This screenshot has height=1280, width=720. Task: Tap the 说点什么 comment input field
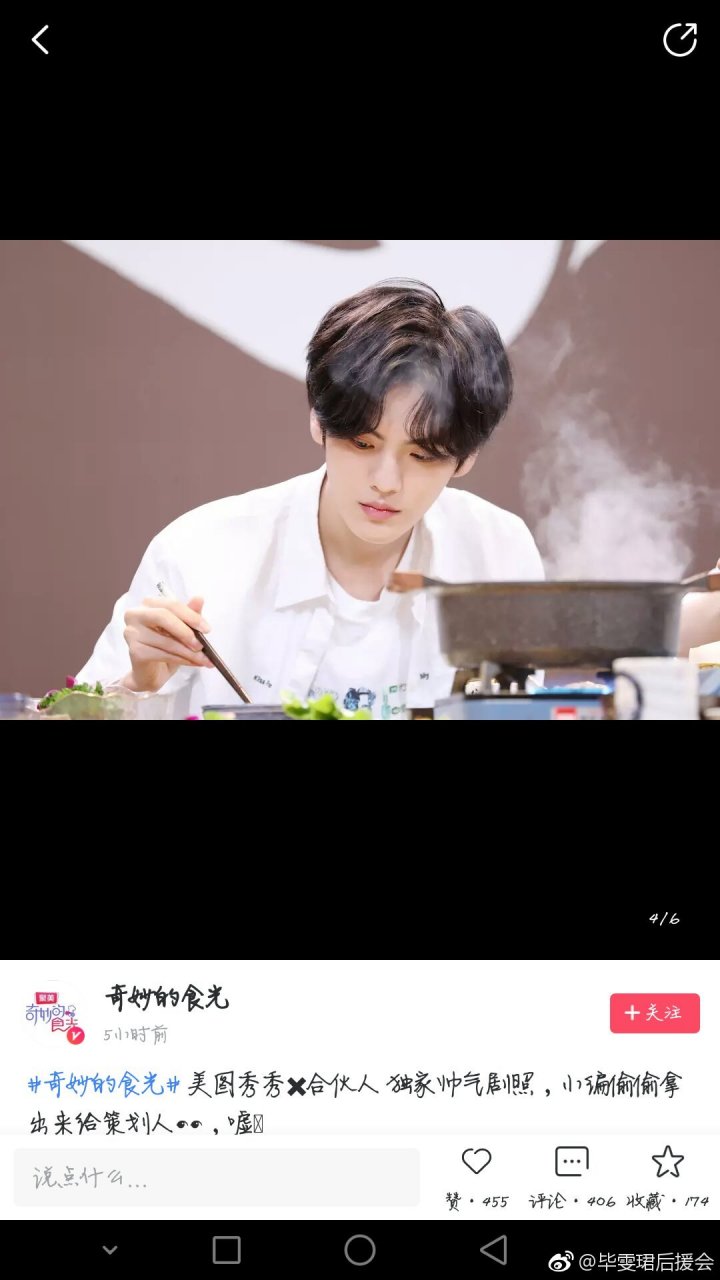pos(216,1177)
